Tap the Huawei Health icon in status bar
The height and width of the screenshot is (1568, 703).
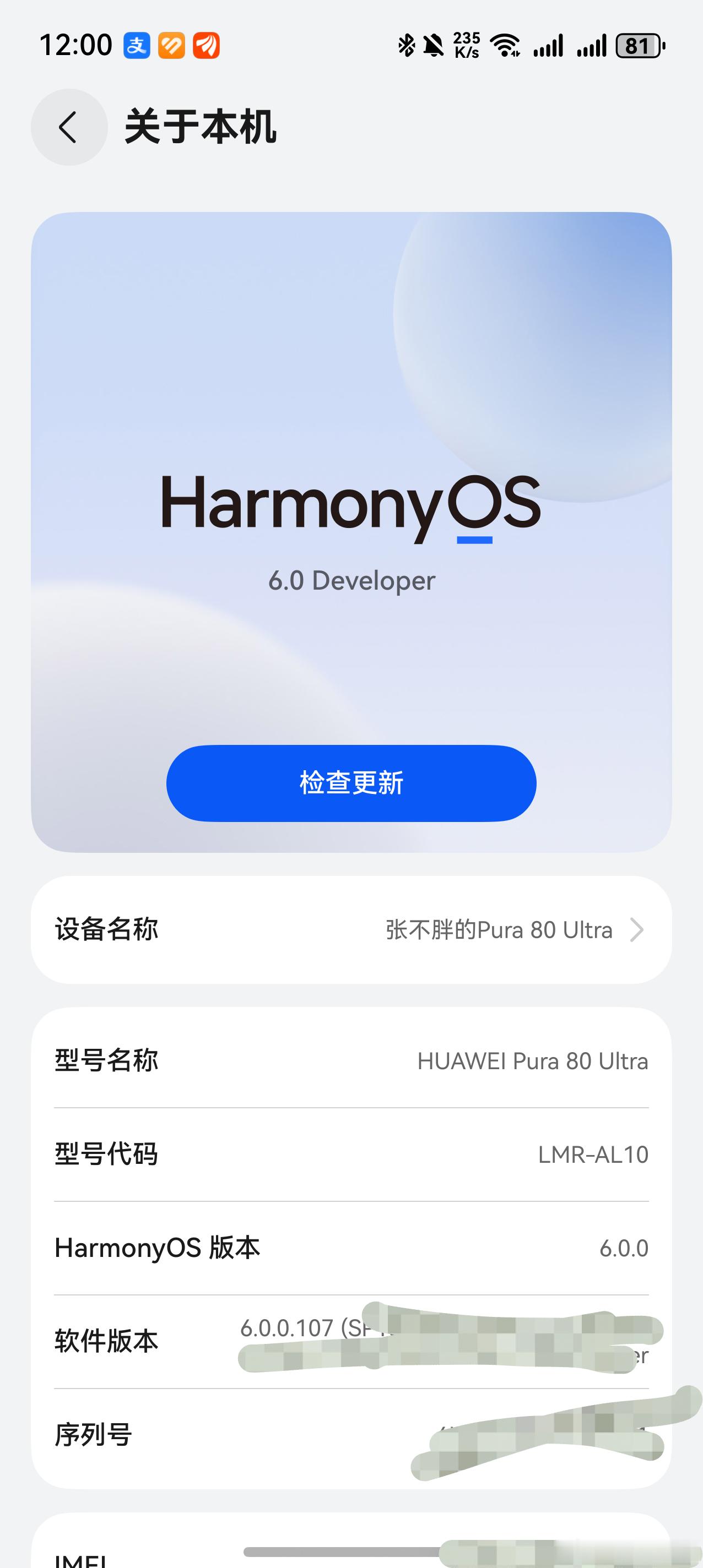(172, 46)
